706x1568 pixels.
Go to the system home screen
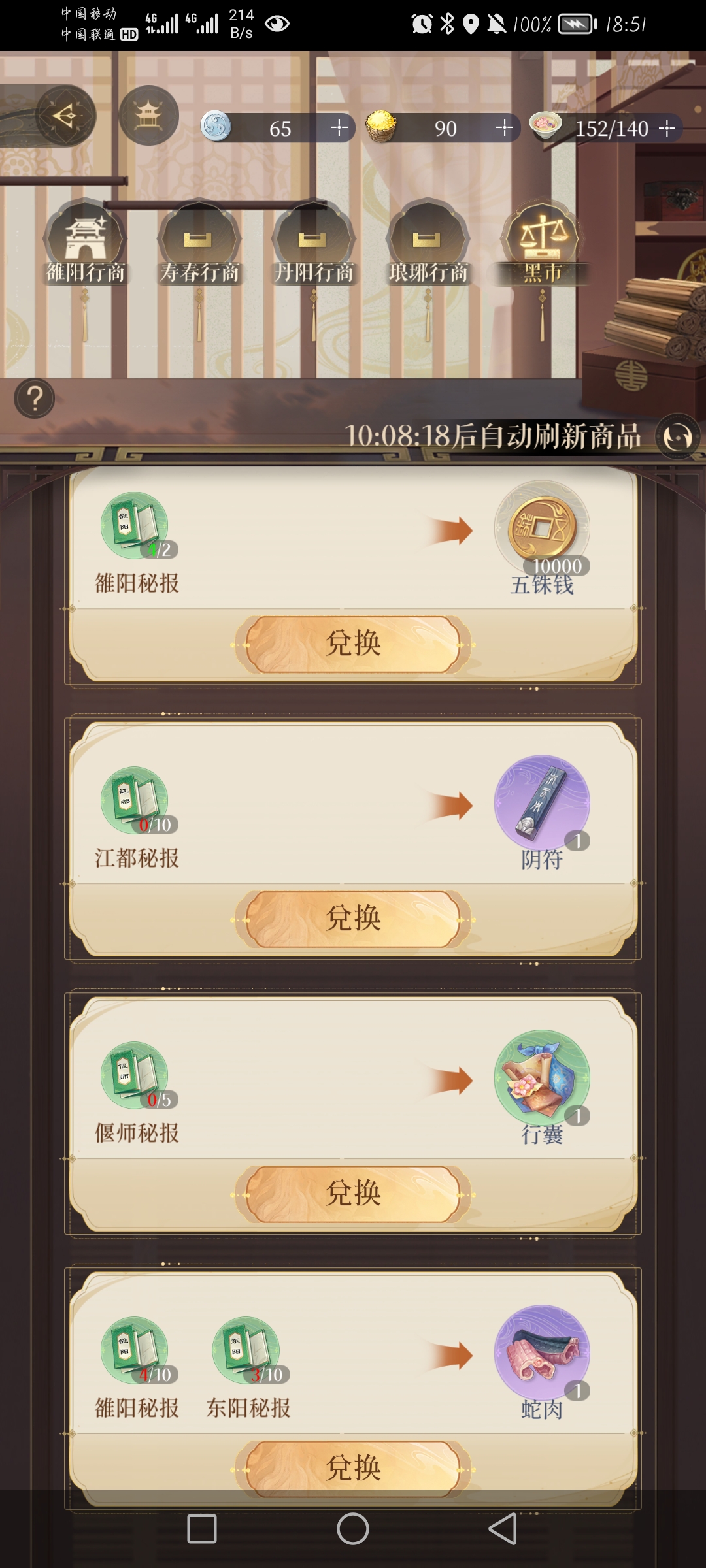click(x=353, y=1529)
